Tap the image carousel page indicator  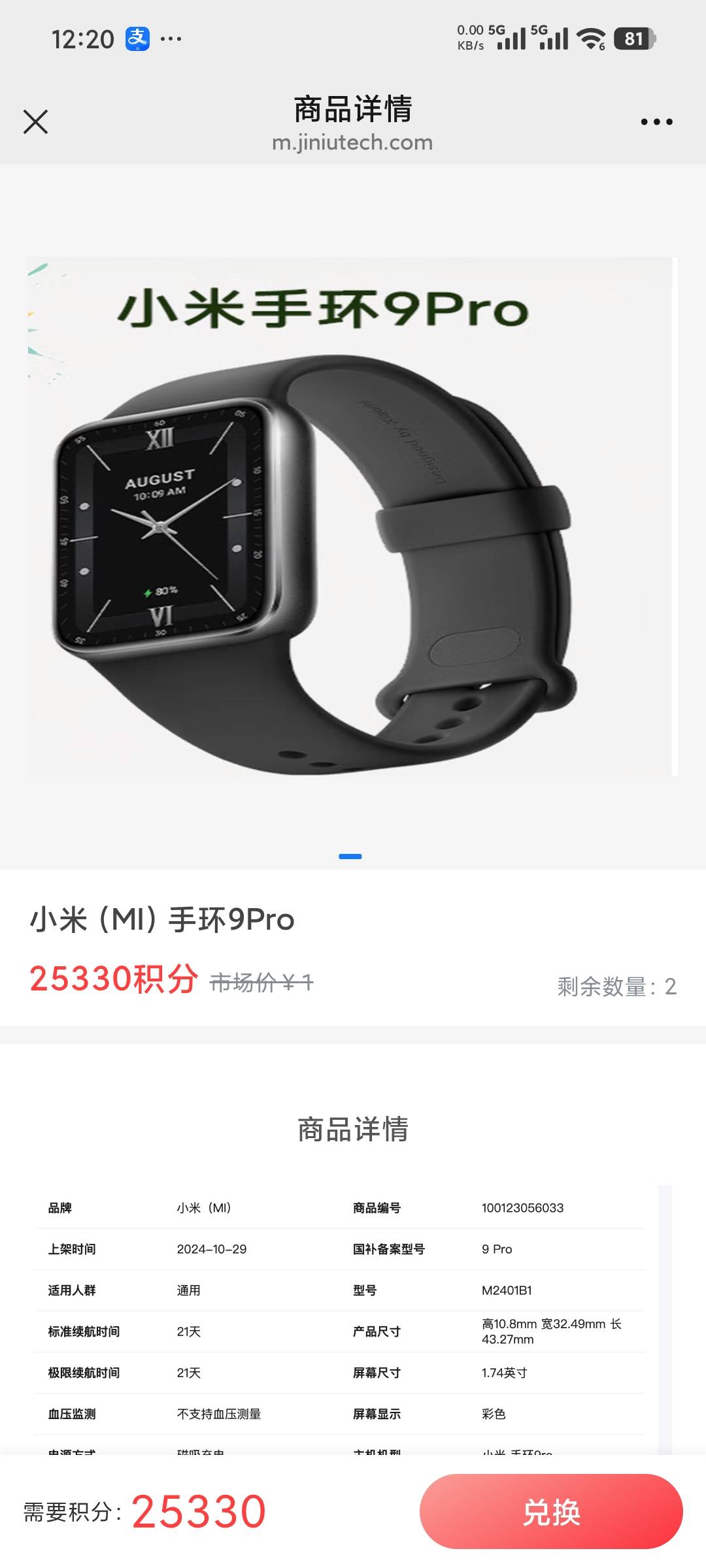pyautogui.click(x=350, y=856)
